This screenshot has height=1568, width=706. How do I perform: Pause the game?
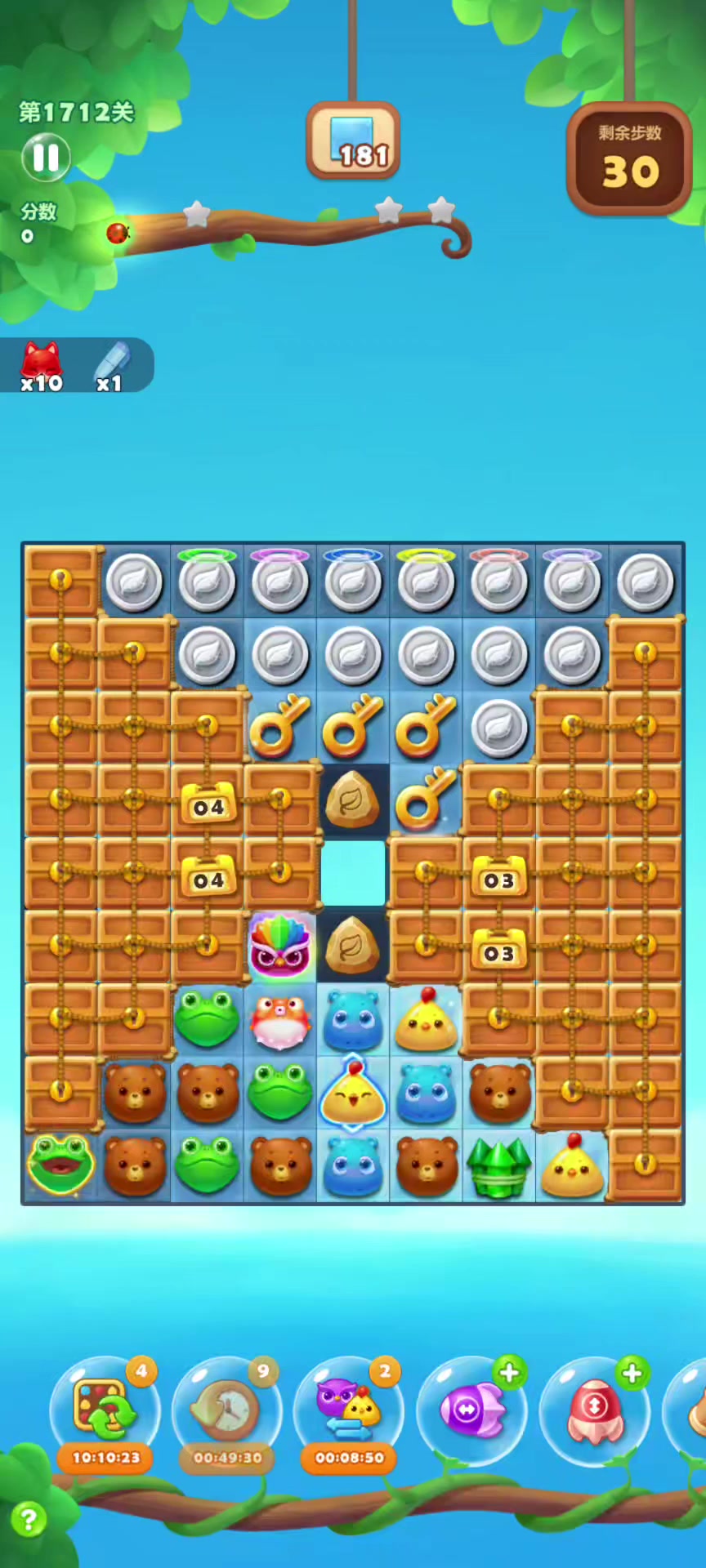46,157
